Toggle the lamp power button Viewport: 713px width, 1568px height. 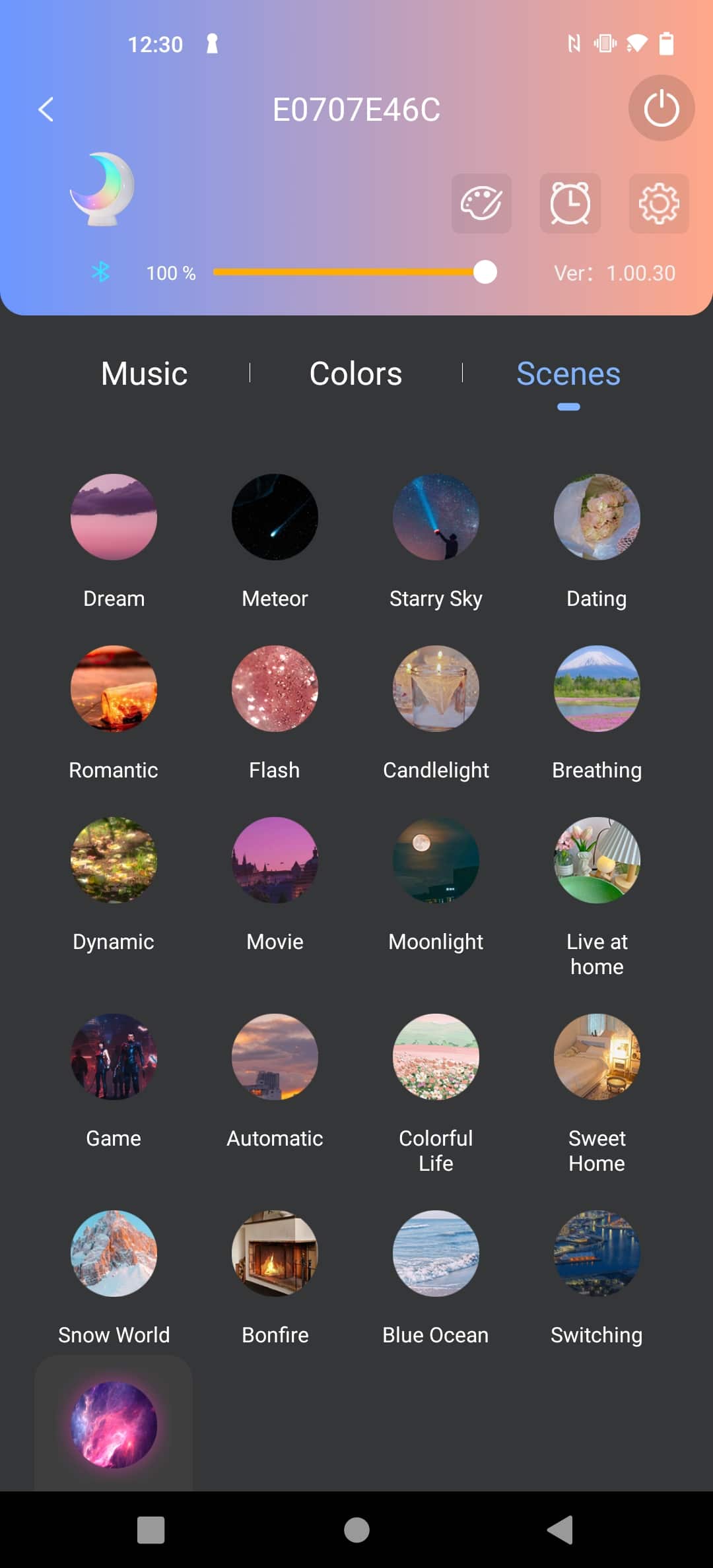click(x=661, y=108)
